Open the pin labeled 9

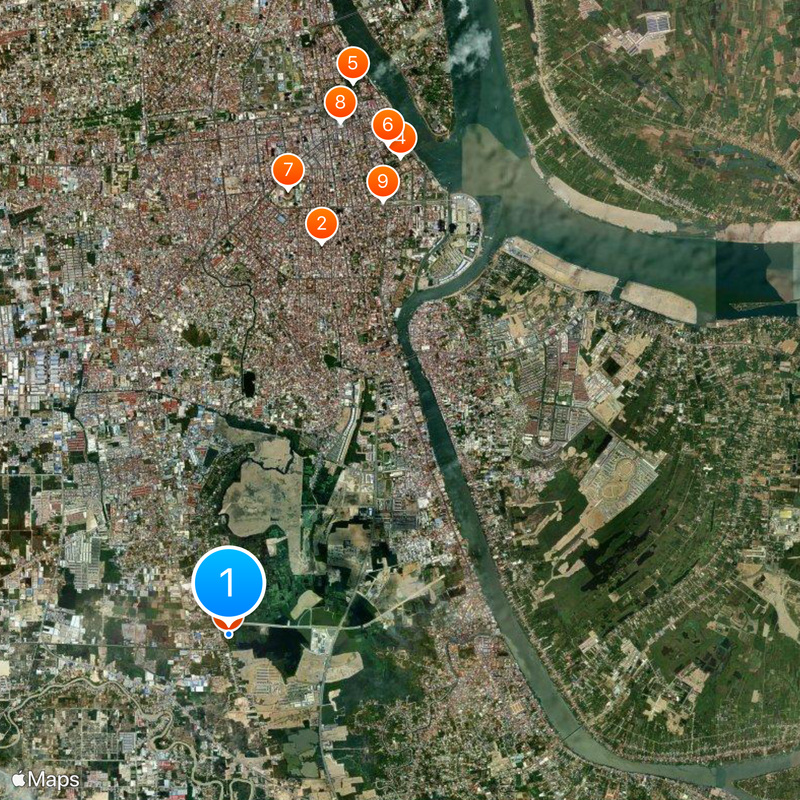[x=383, y=182]
